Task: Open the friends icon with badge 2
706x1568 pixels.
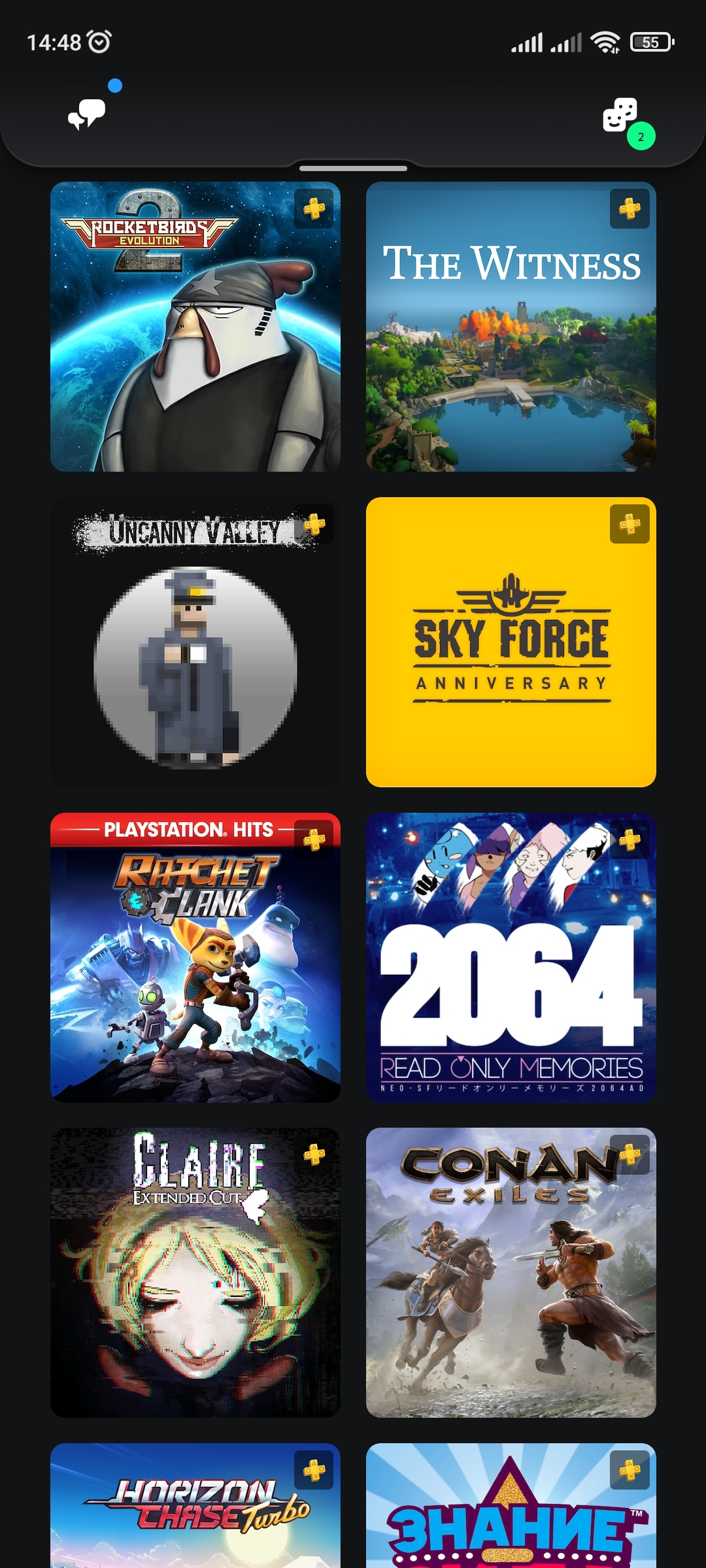Action: click(x=620, y=116)
